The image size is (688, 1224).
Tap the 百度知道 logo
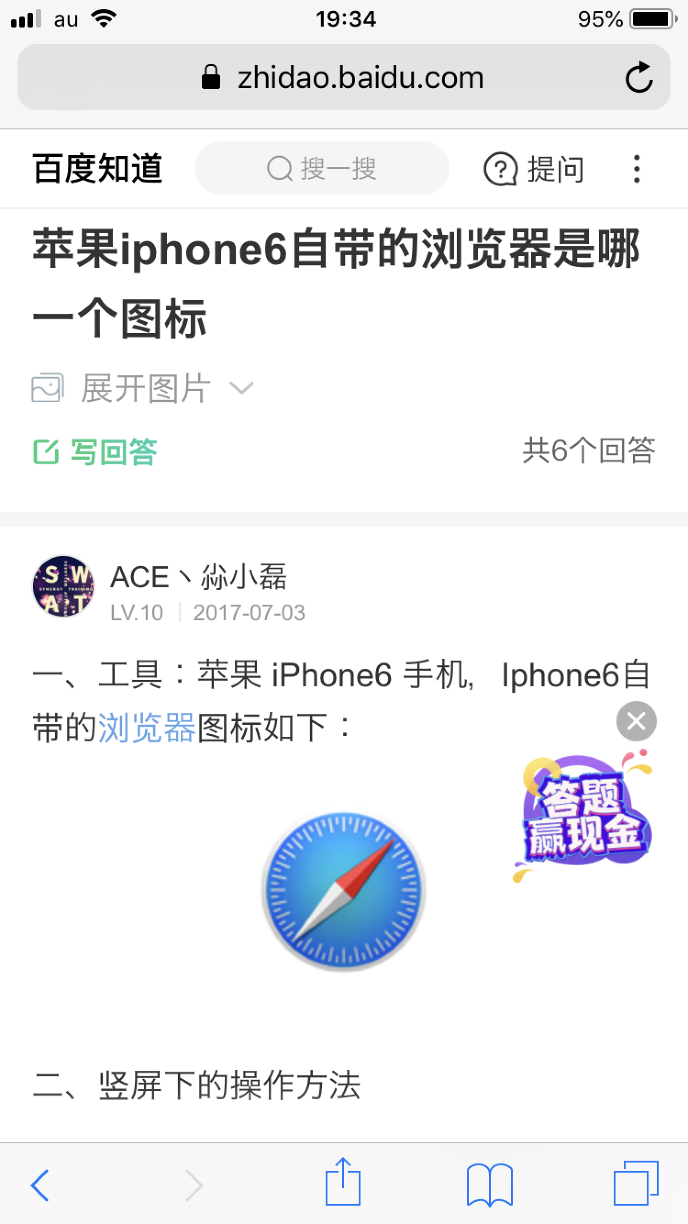97,169
